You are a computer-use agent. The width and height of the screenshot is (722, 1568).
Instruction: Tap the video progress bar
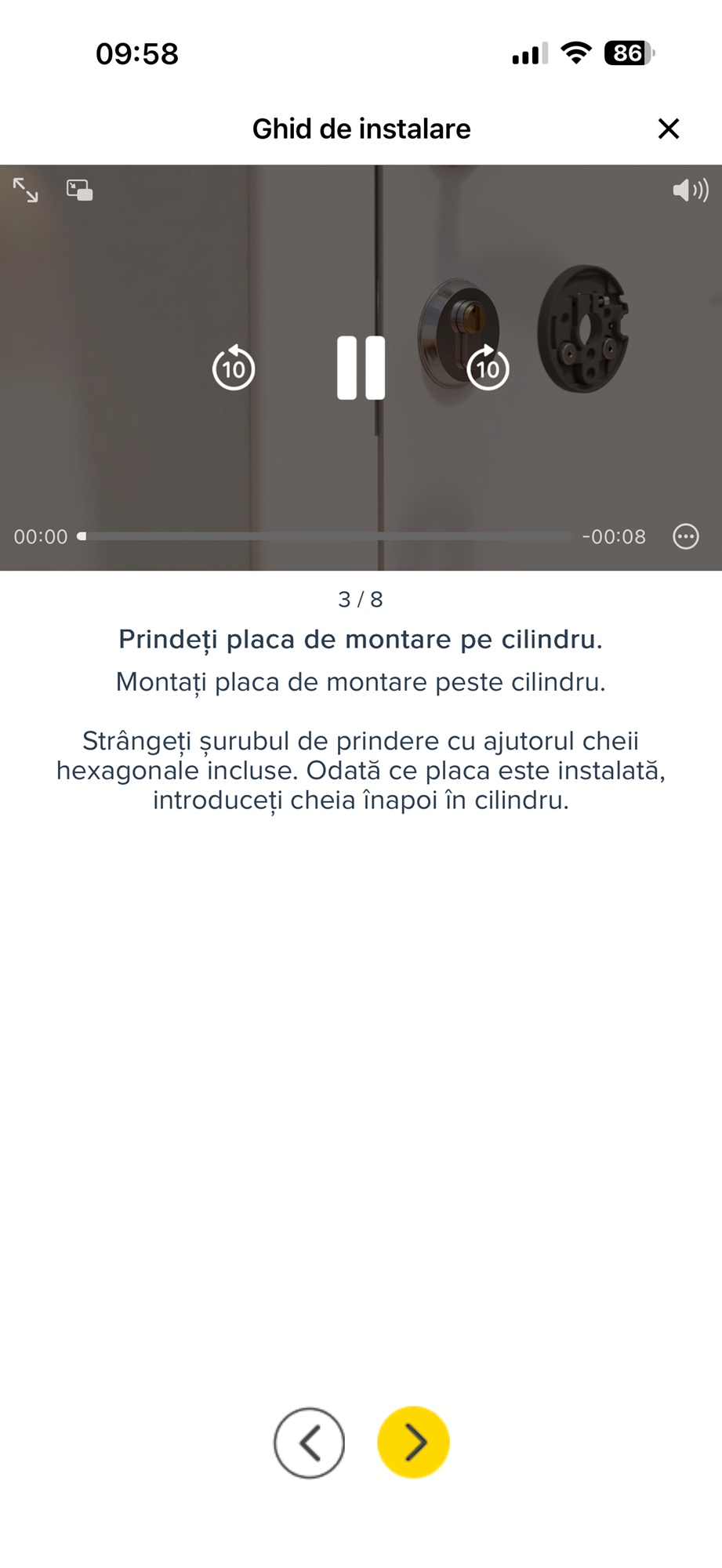(x=329, y=537)
